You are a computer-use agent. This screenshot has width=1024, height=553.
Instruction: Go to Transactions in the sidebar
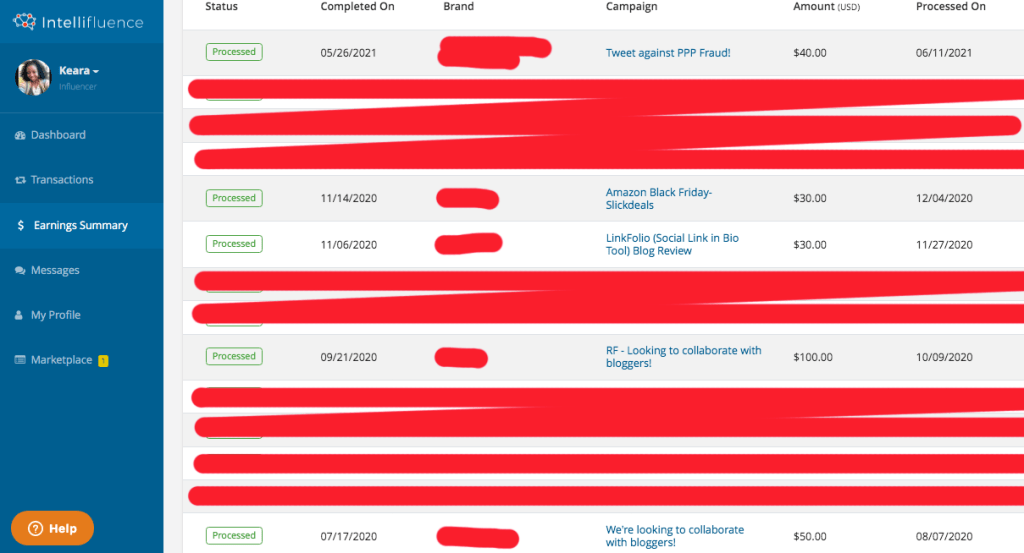[x=61, y=180]
